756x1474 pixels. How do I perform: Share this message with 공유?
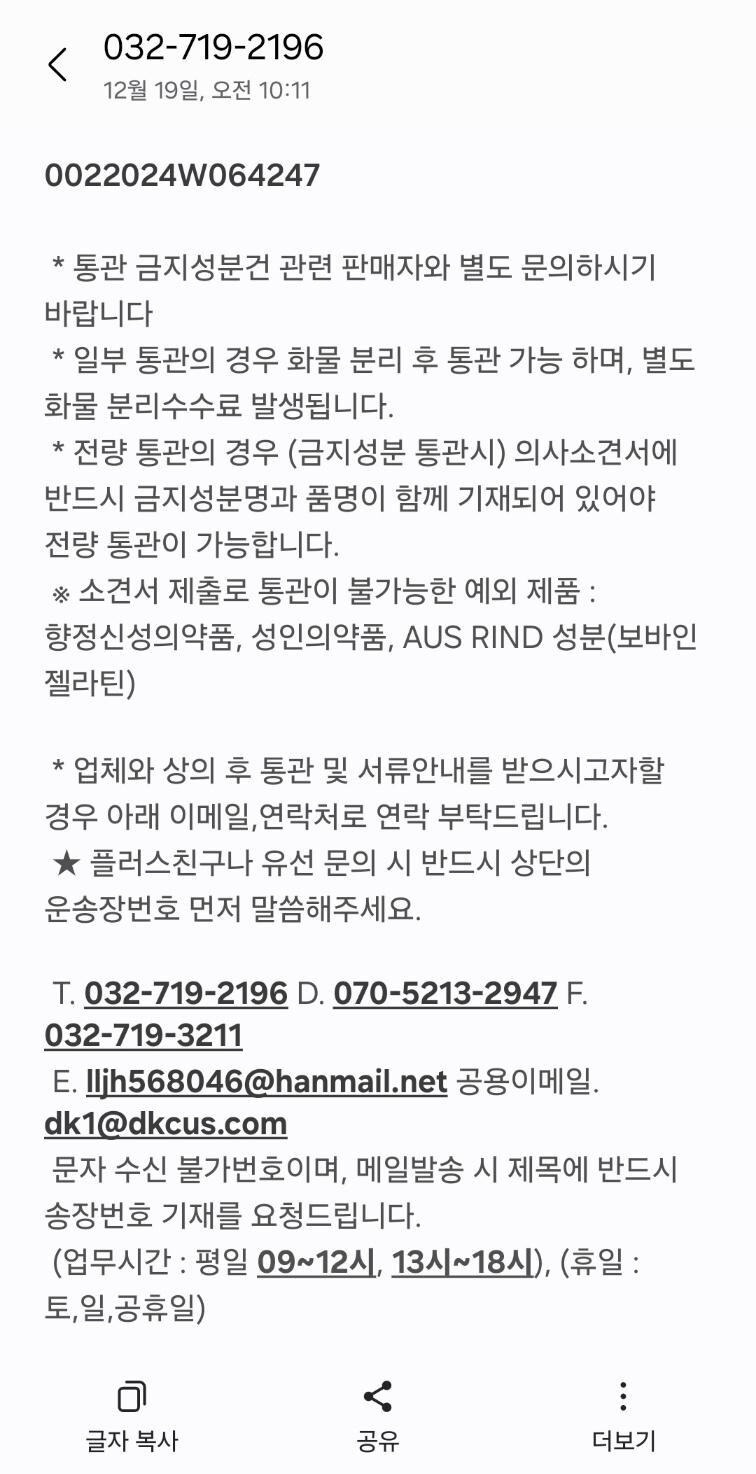click(377, 1416)
